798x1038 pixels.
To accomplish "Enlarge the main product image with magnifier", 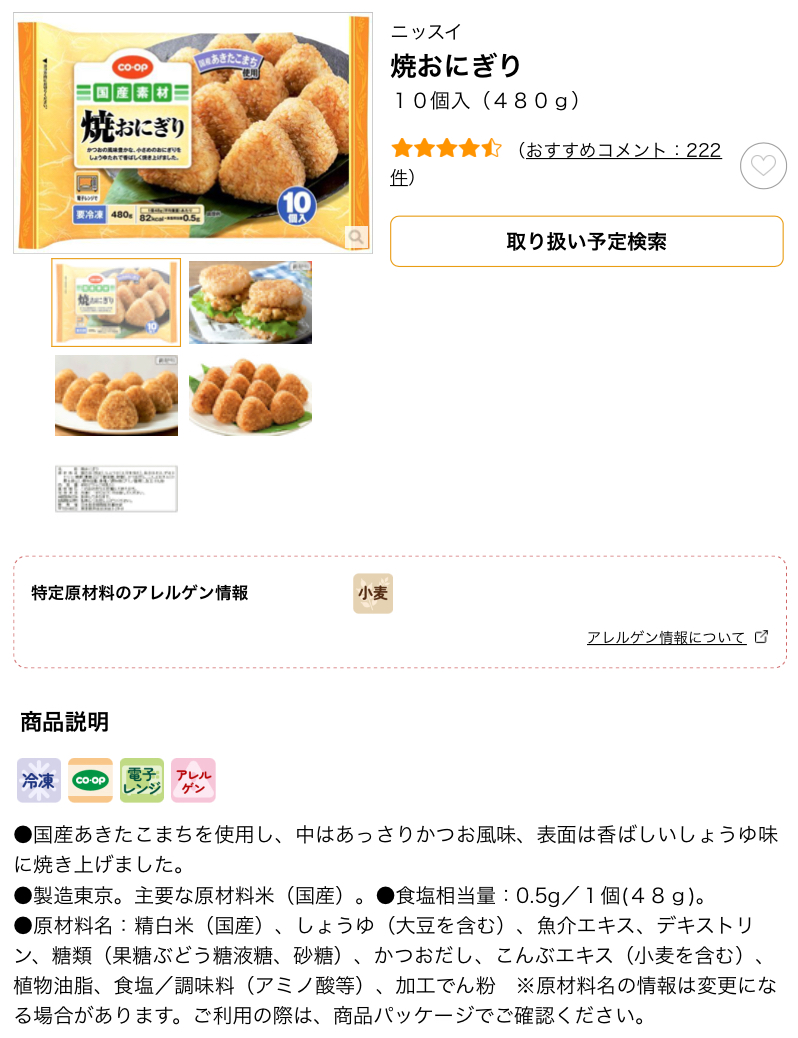I will [x=355, y=237].
